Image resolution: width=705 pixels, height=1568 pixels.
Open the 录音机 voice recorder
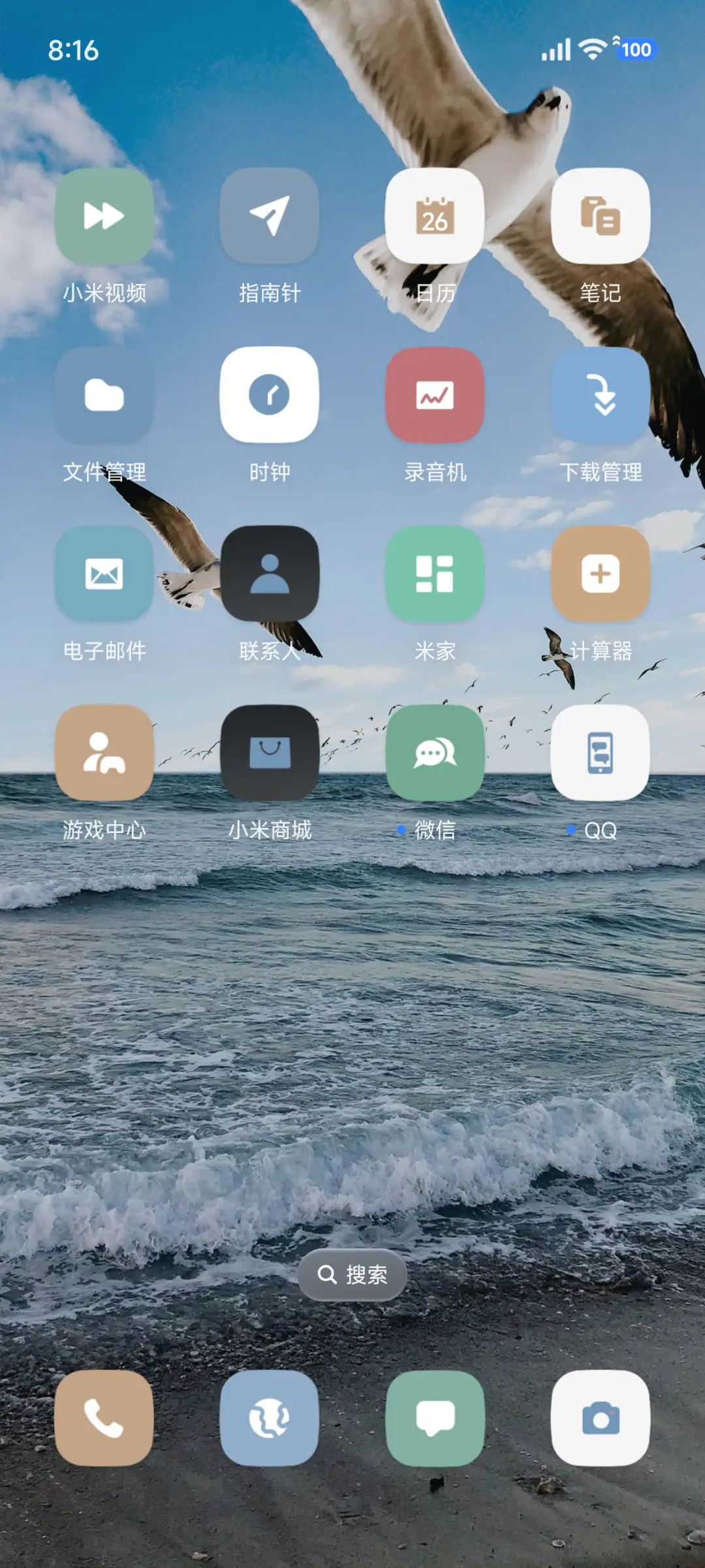coord(435,396)
